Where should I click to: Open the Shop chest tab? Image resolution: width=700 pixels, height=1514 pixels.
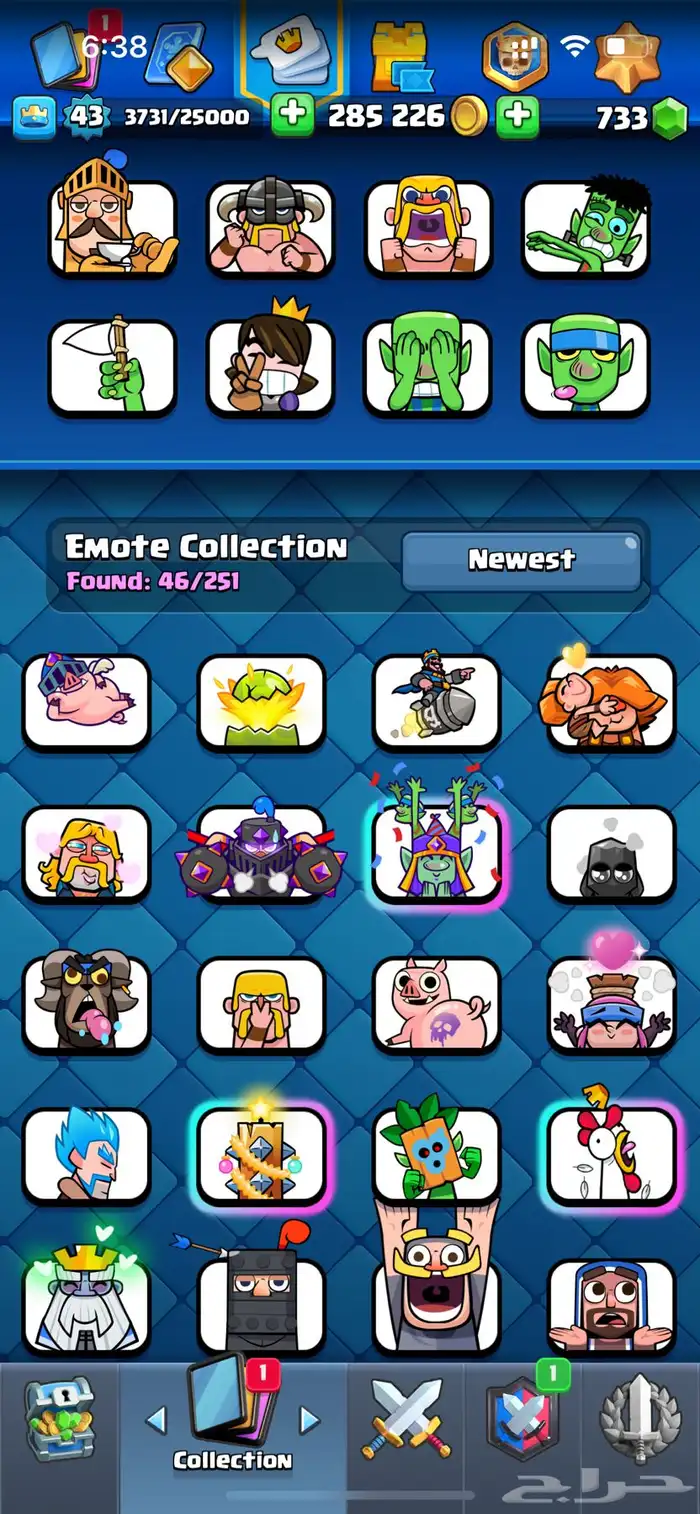[x=58, y=1419]
